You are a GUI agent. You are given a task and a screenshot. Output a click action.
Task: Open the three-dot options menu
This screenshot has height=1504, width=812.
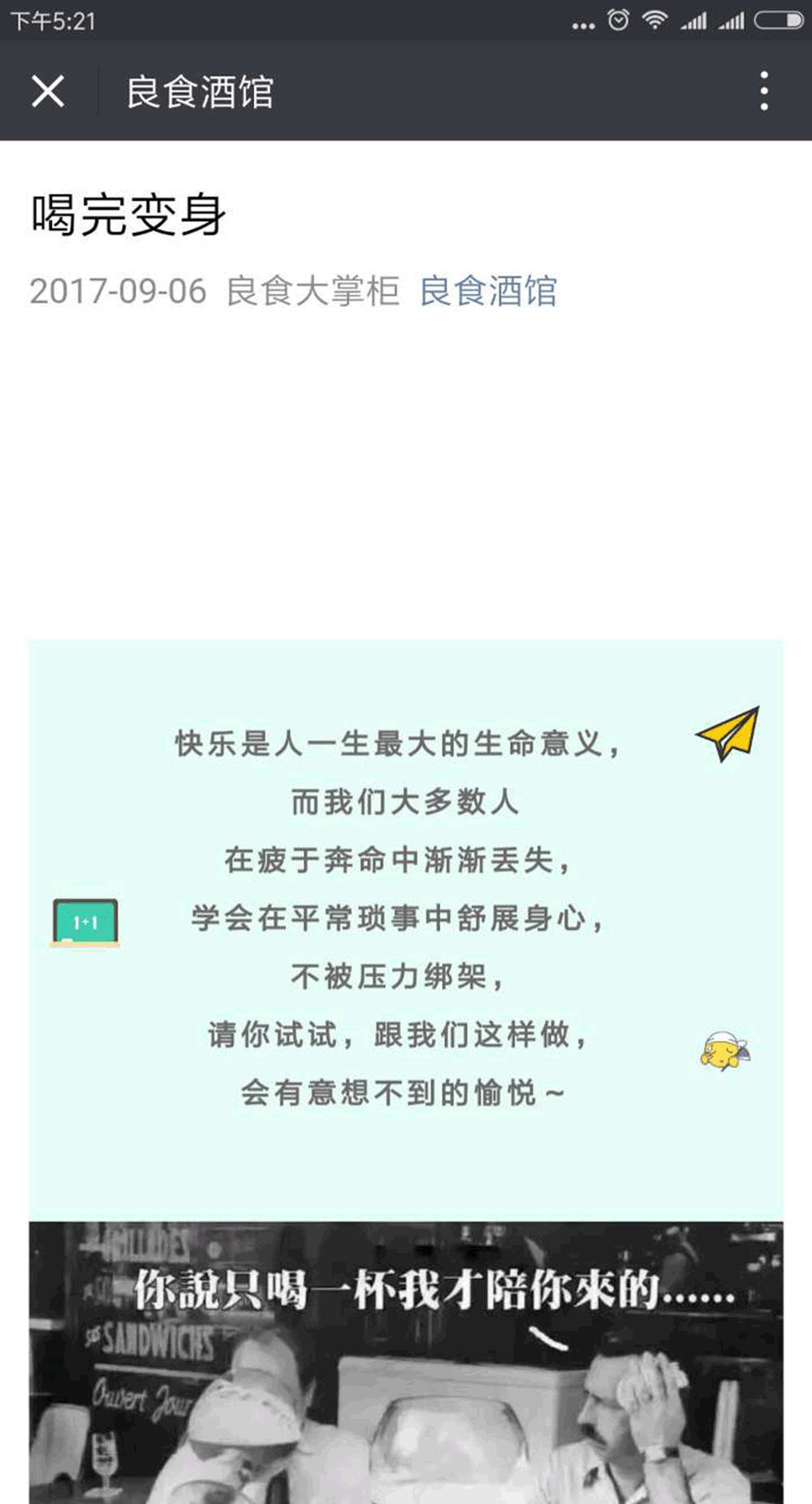pyautogui.click(x=764, y=93)
